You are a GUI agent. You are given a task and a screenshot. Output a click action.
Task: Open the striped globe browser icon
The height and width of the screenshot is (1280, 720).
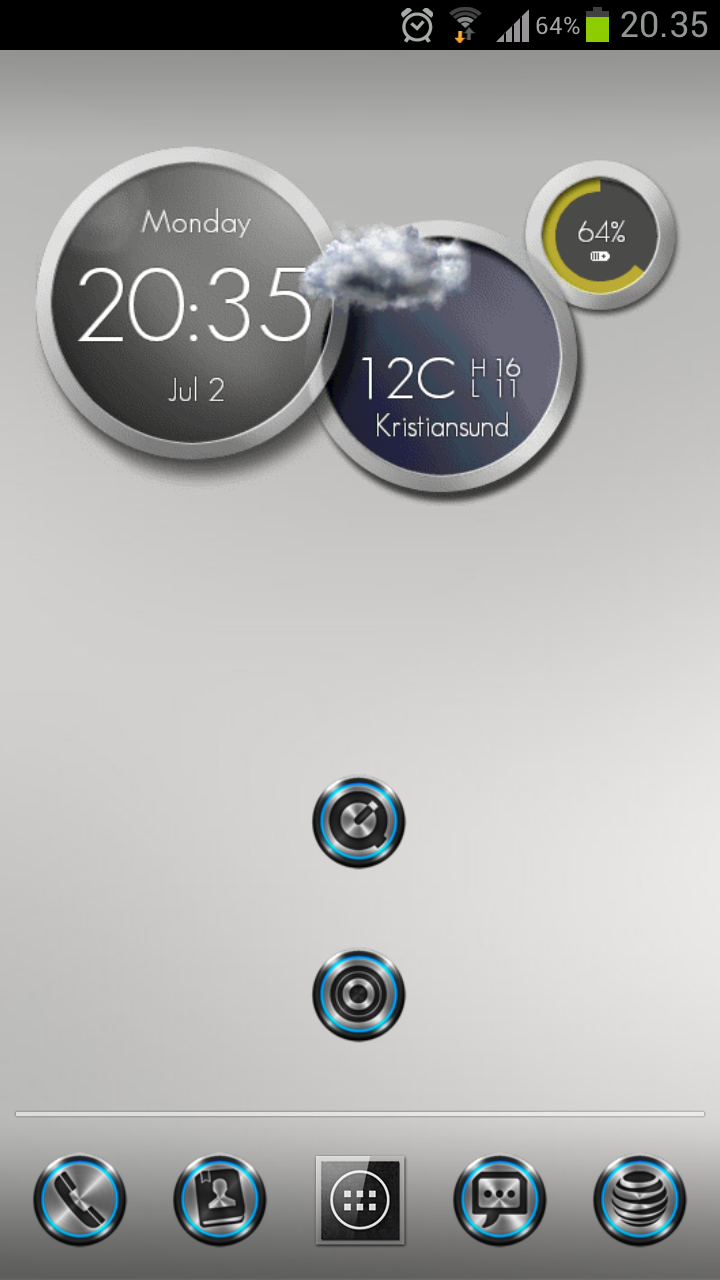coord(640,1200)
